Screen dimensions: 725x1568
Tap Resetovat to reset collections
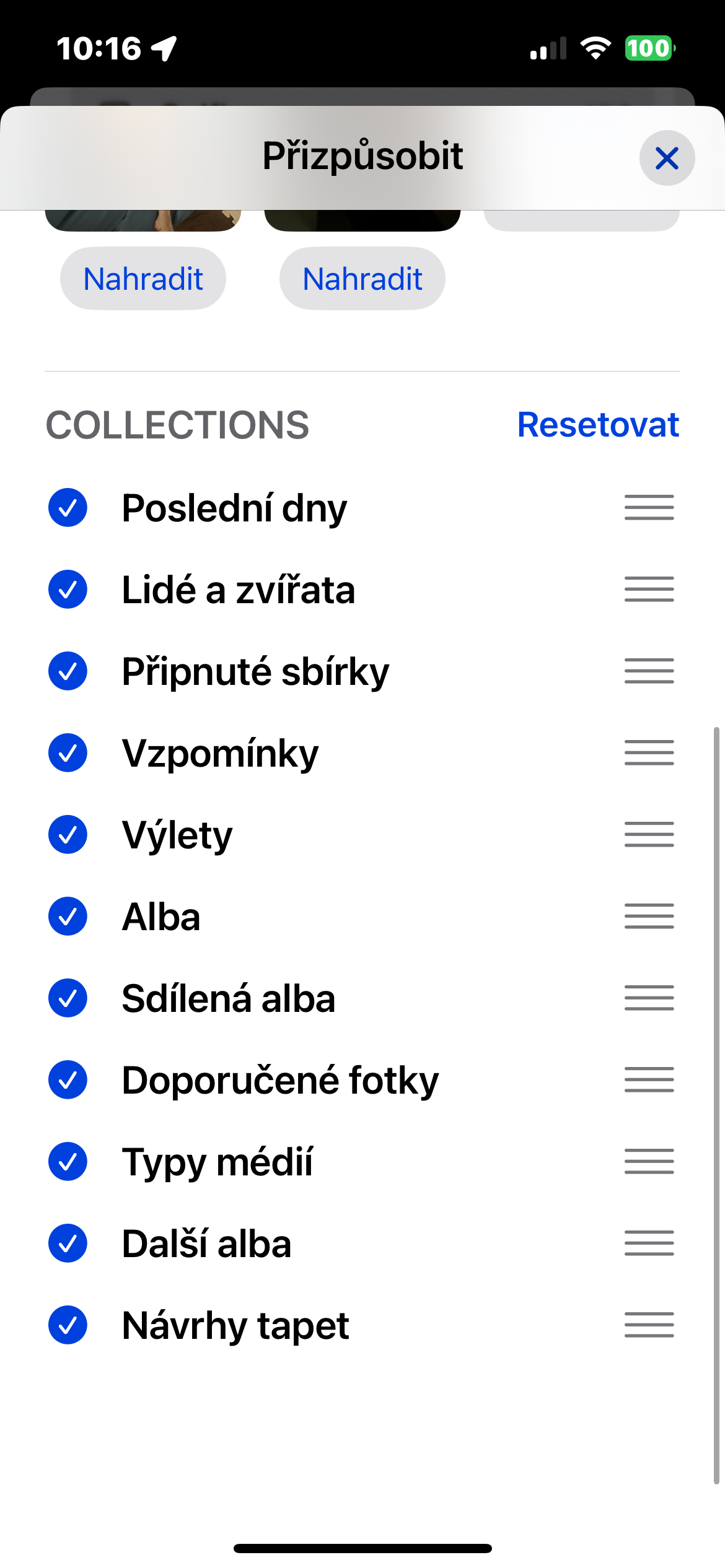pyautogui.click(x=598, y=425)
